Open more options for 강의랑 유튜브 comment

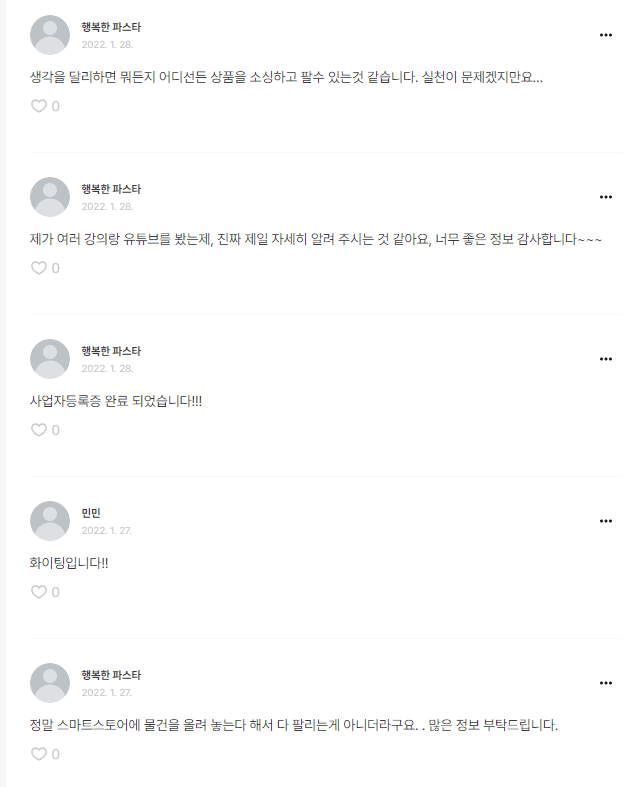605,197
